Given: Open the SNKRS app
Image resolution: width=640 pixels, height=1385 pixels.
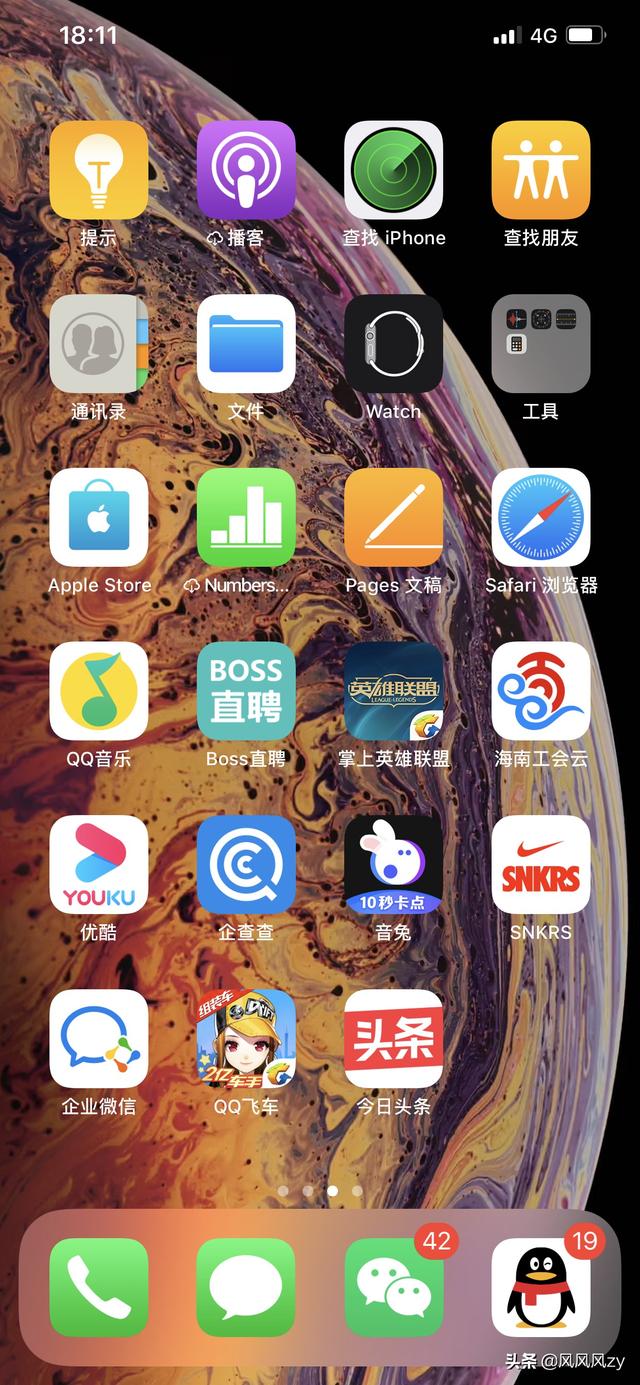Looking at the screenshot, I should click(540, 864).
